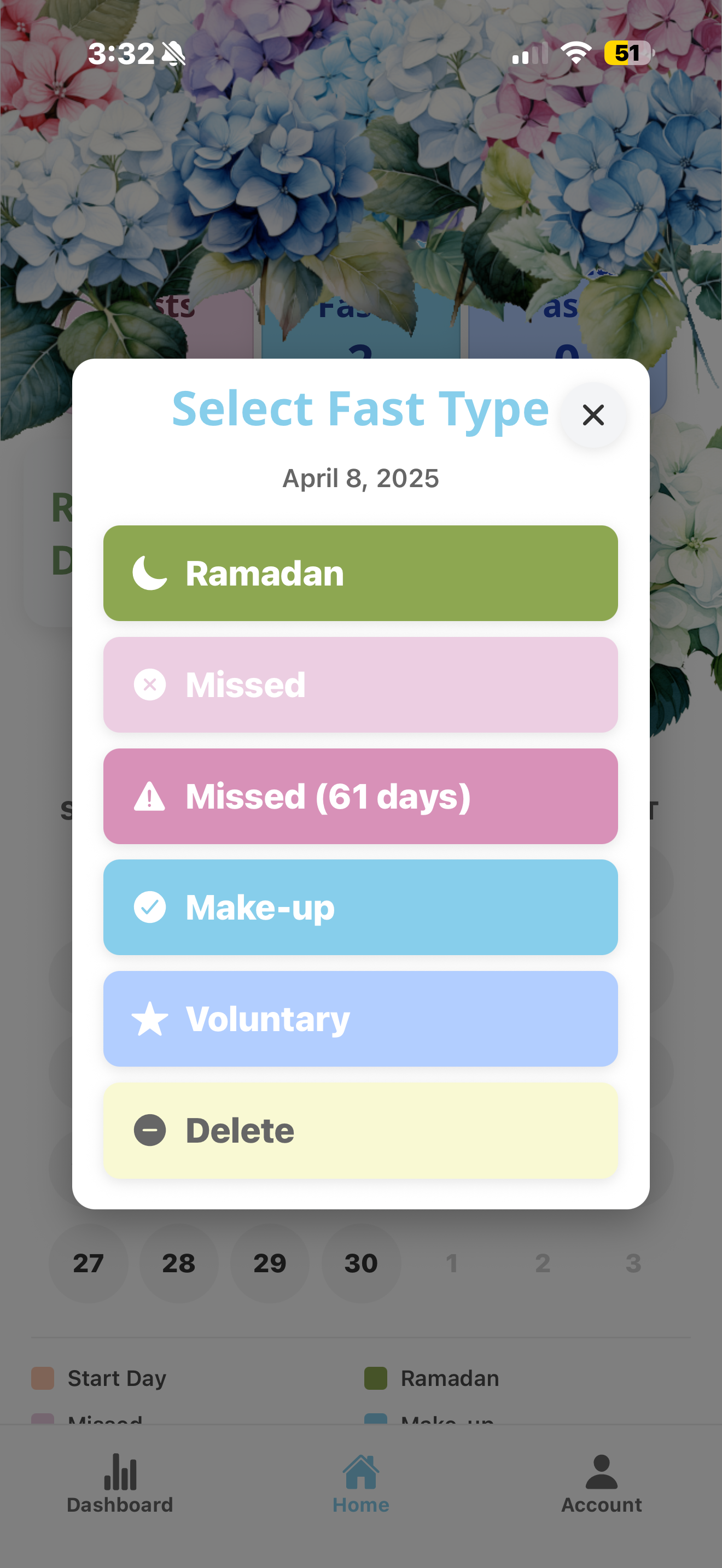The image size is (722, 1568).
Task: Select Ramadan as the fast type
Action: pyautogui.click(x=360, y=574)
